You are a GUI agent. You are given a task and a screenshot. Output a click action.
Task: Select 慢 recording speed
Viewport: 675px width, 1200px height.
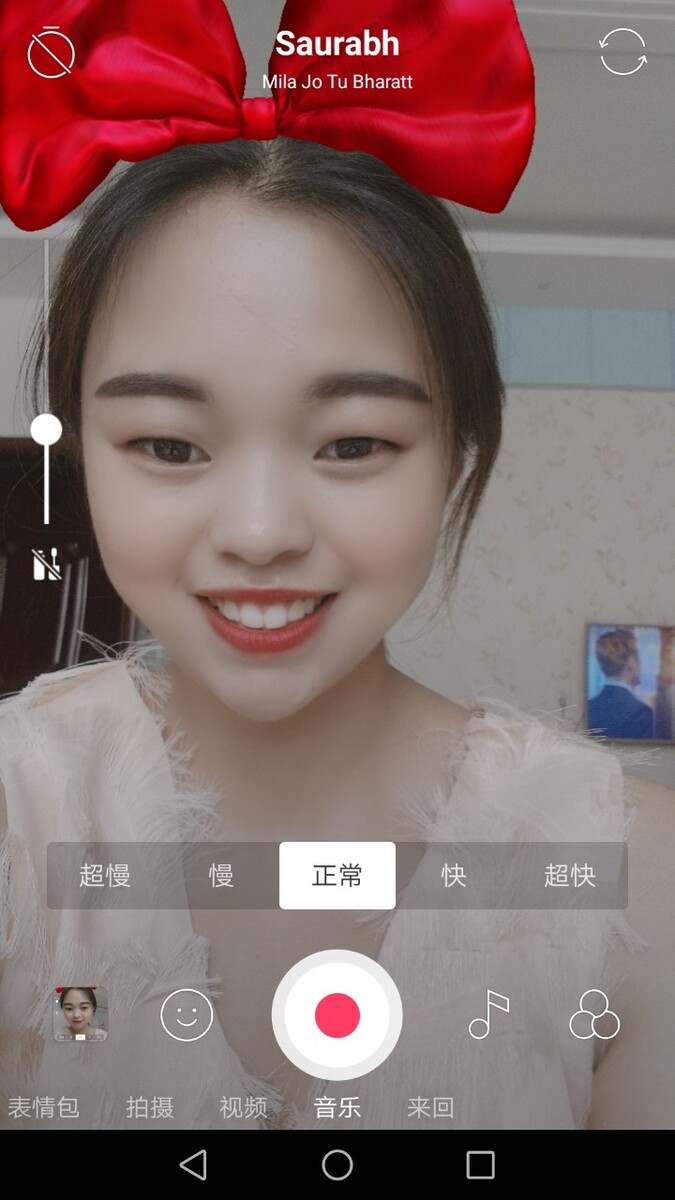tap(221, 876)
